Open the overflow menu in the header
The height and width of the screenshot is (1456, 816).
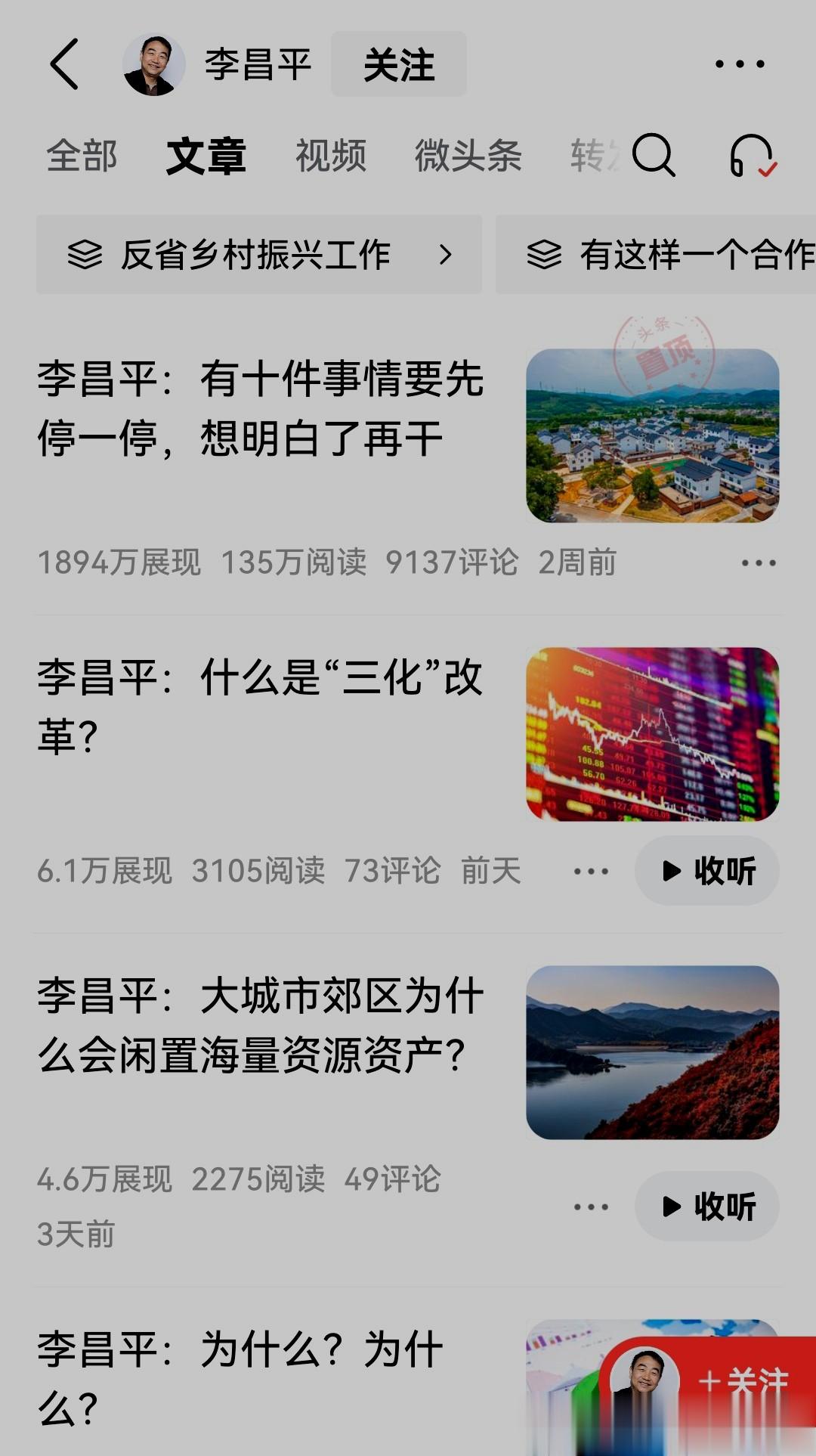coord(740,65)
